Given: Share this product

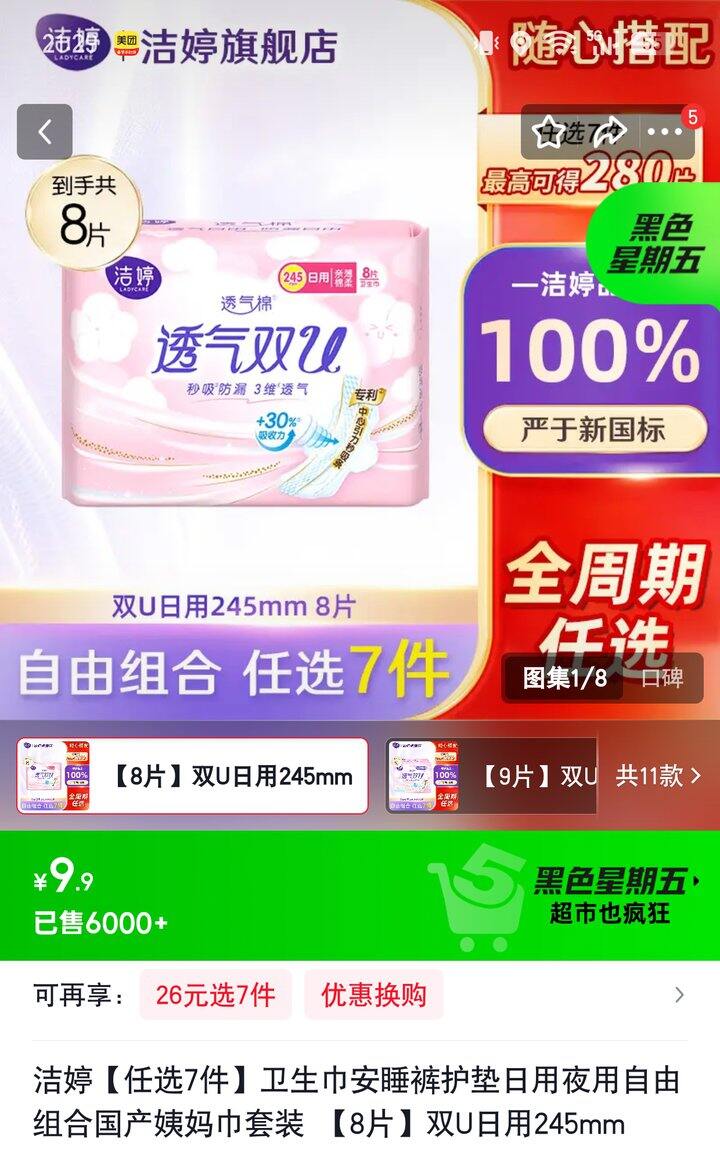Looking at the screenshot, I should tap(608, 132).
